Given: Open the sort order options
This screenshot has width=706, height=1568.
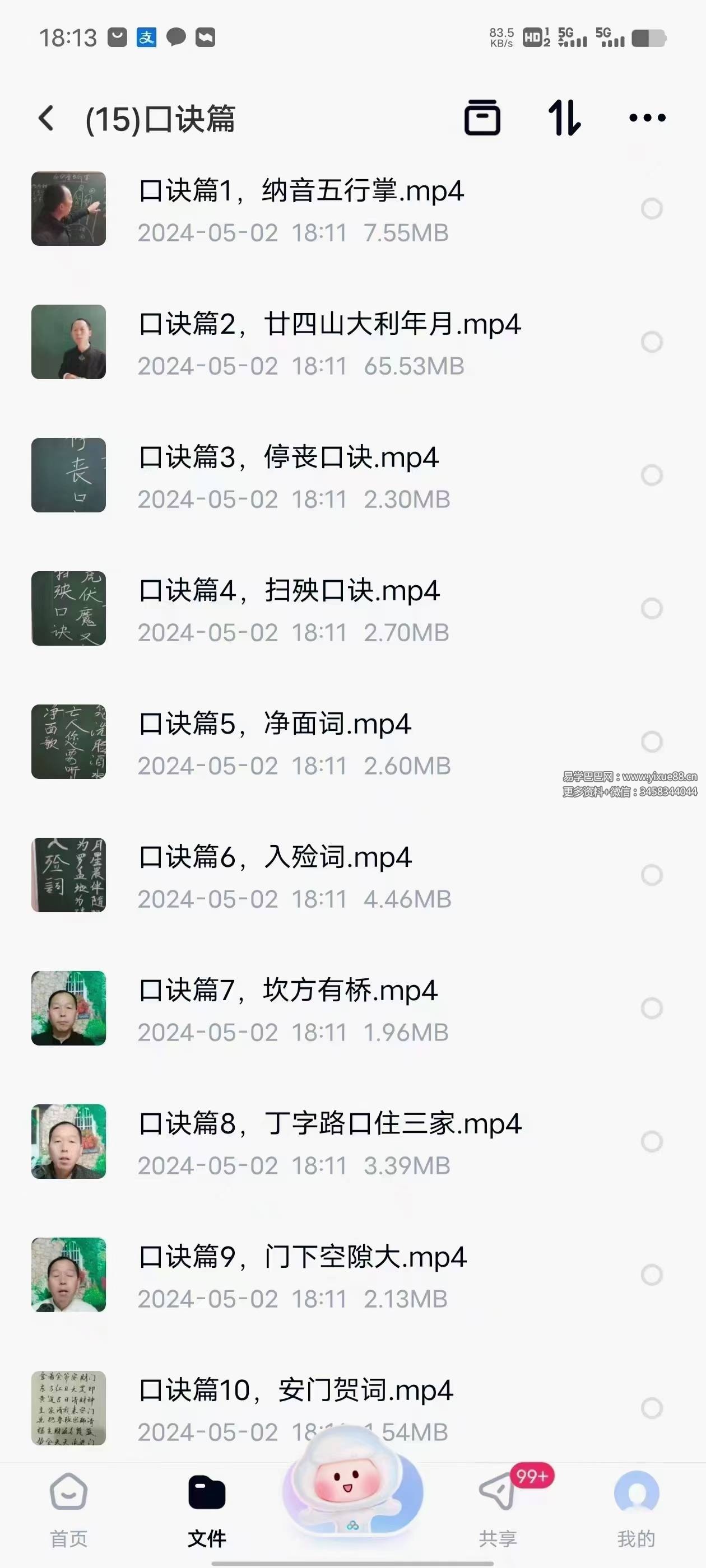Looking at the screenshot, I should point(564,118).
